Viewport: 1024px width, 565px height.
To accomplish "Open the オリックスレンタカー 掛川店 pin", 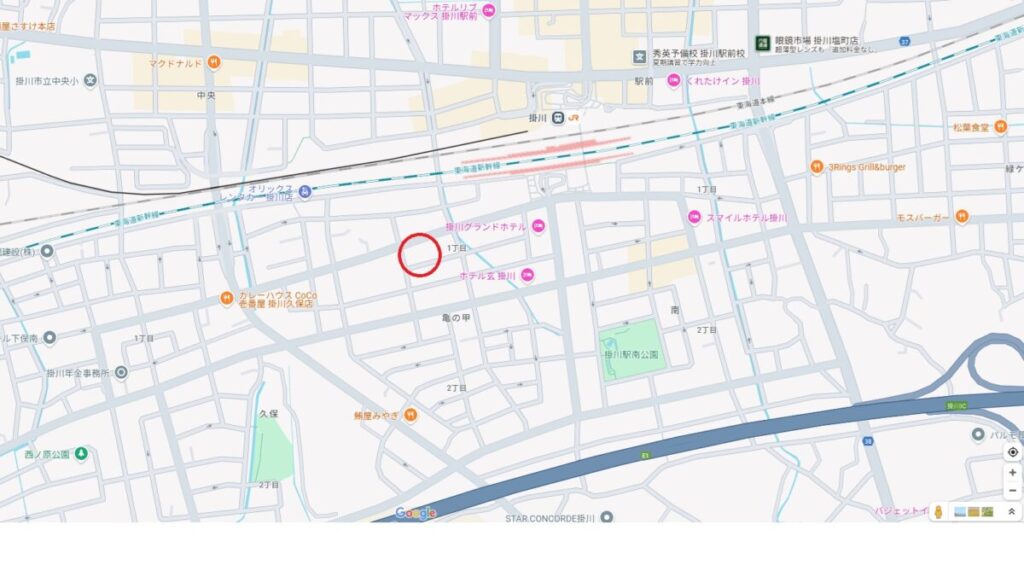I will tap(305, 191).
